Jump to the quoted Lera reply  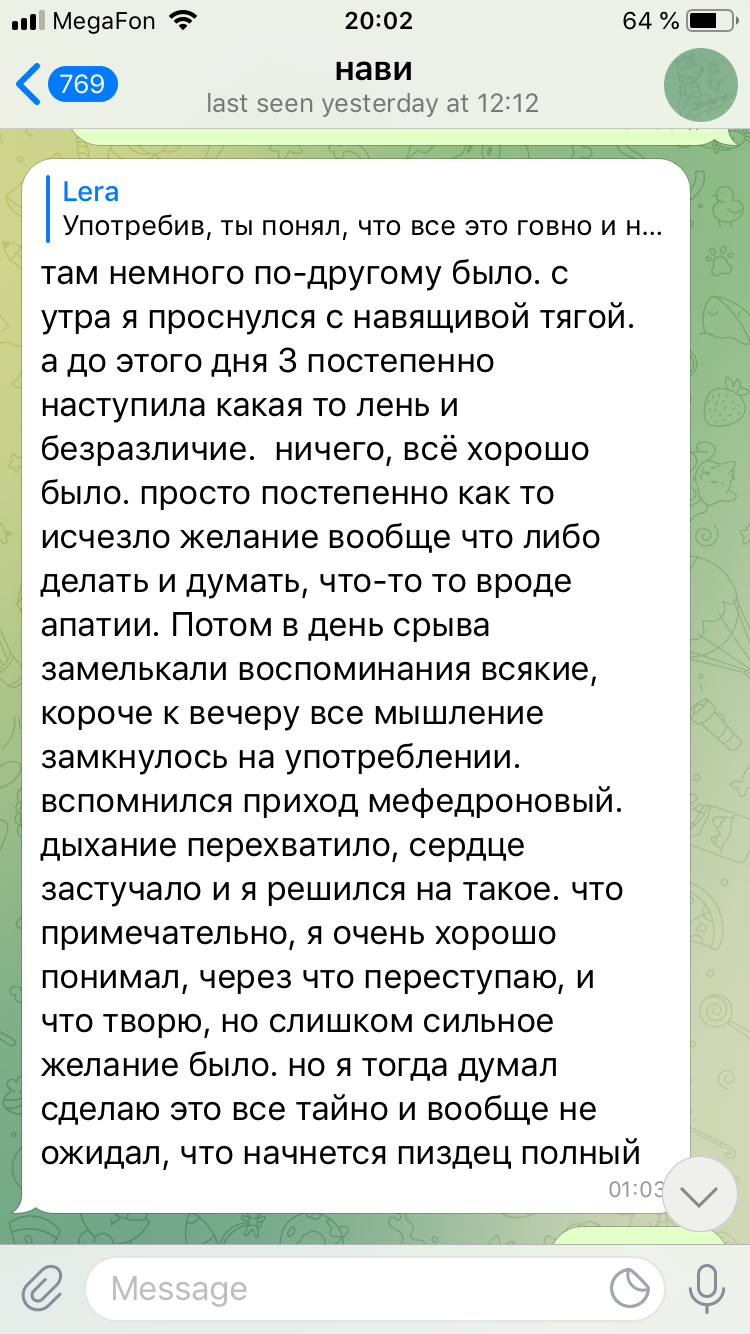(362, 209)
